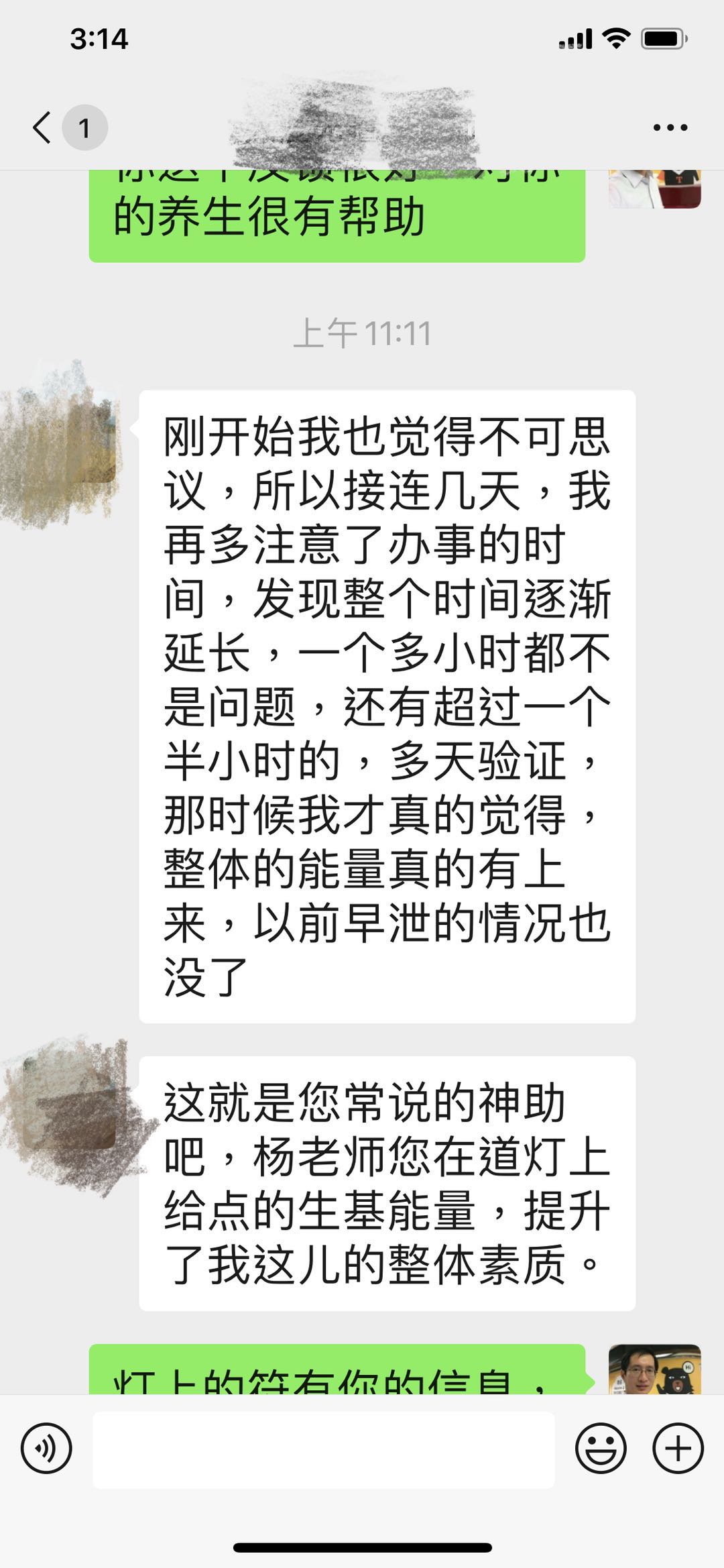Go back to the chat list
The image size is (724, 1568).
43,127
